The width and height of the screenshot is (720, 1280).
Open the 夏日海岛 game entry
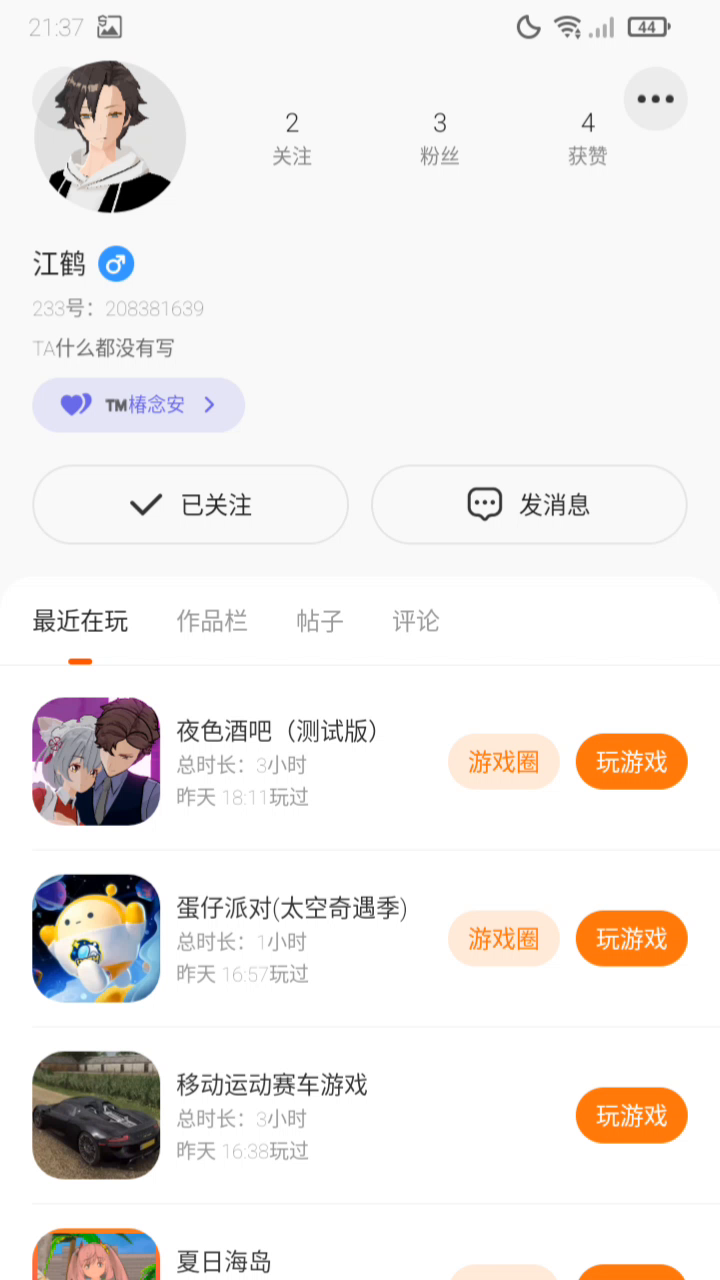224,1261
